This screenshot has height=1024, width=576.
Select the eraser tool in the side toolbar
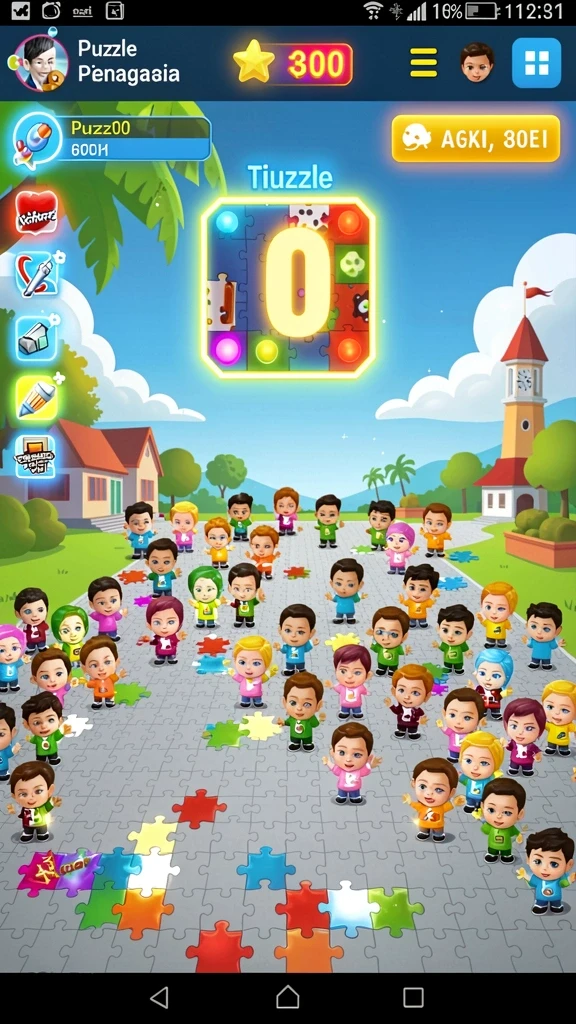click(x=36, y=337)
